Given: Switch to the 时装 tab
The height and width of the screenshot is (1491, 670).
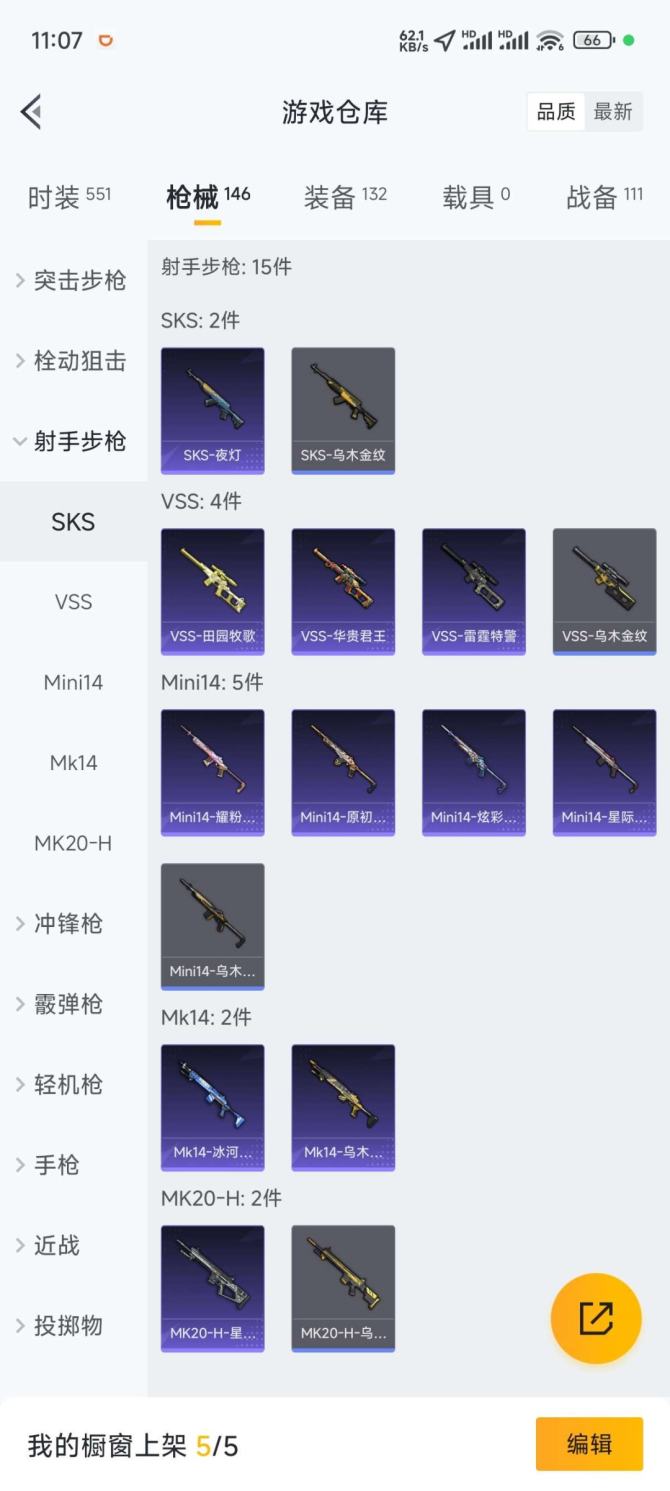Looking at the screenshot, I should (x=69, y=197).
